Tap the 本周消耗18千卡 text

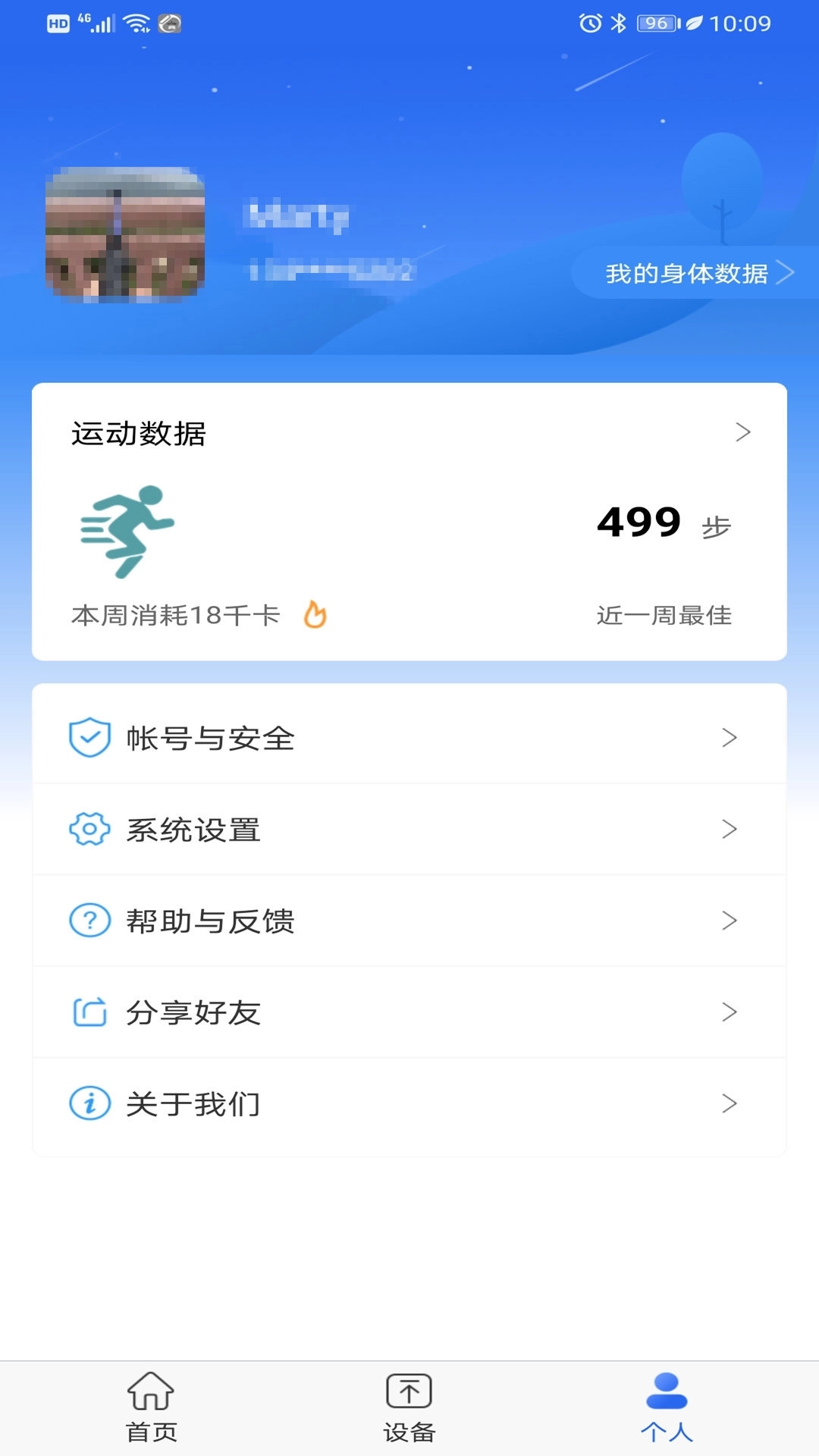point(173,616)
